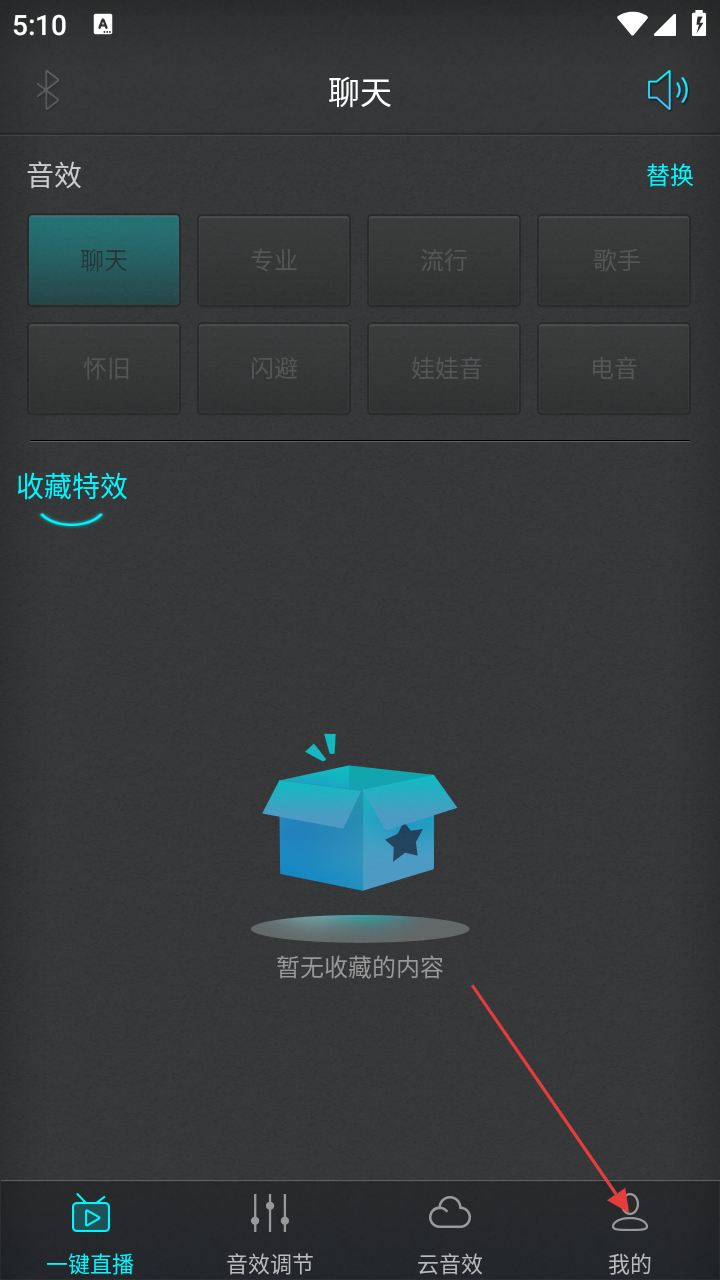Open the 音效调节 tab
Image resolution: width=720 pixels, height=1280 pixels.
(270, 1232)
